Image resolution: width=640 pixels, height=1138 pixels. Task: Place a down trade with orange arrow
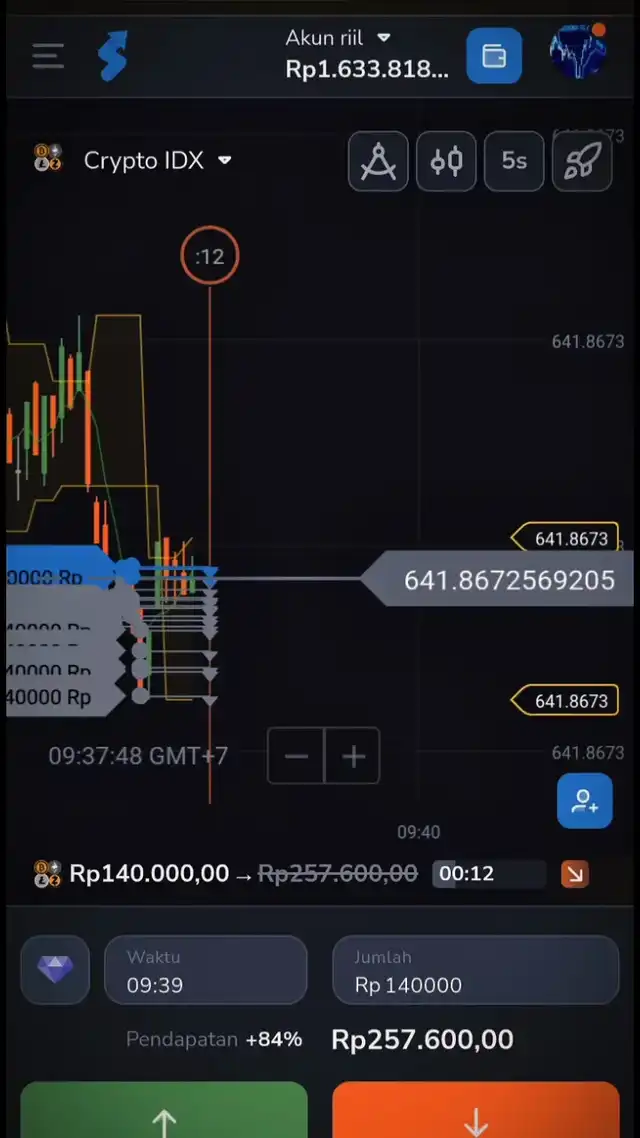coord(475,1112)
